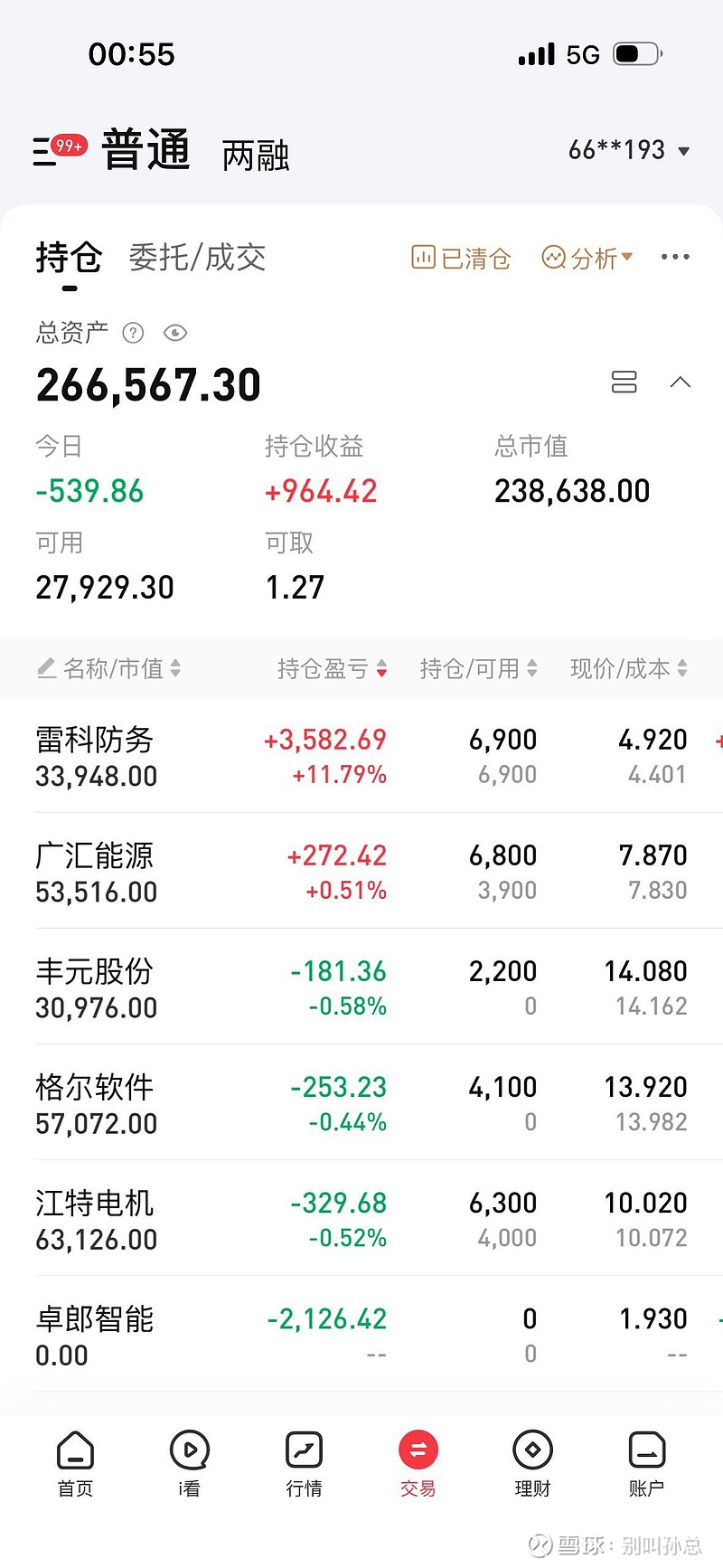
Task: Tap the help icon next to 总资产
Action: (x=132, y=333)
